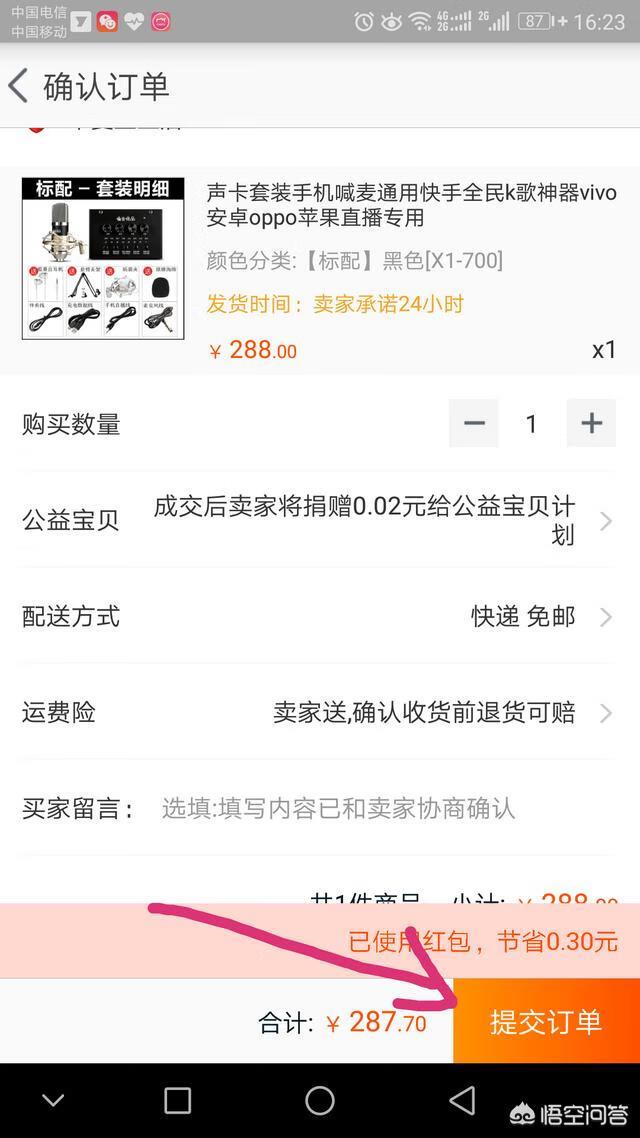Tap the system home button
This screenshot has width=640, height=1138.
click(x=320, y=1101)
